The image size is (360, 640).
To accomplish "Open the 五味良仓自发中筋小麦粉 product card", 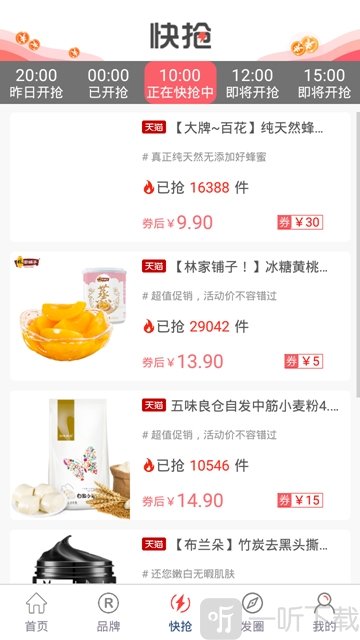I will click(x=180, y=455).
